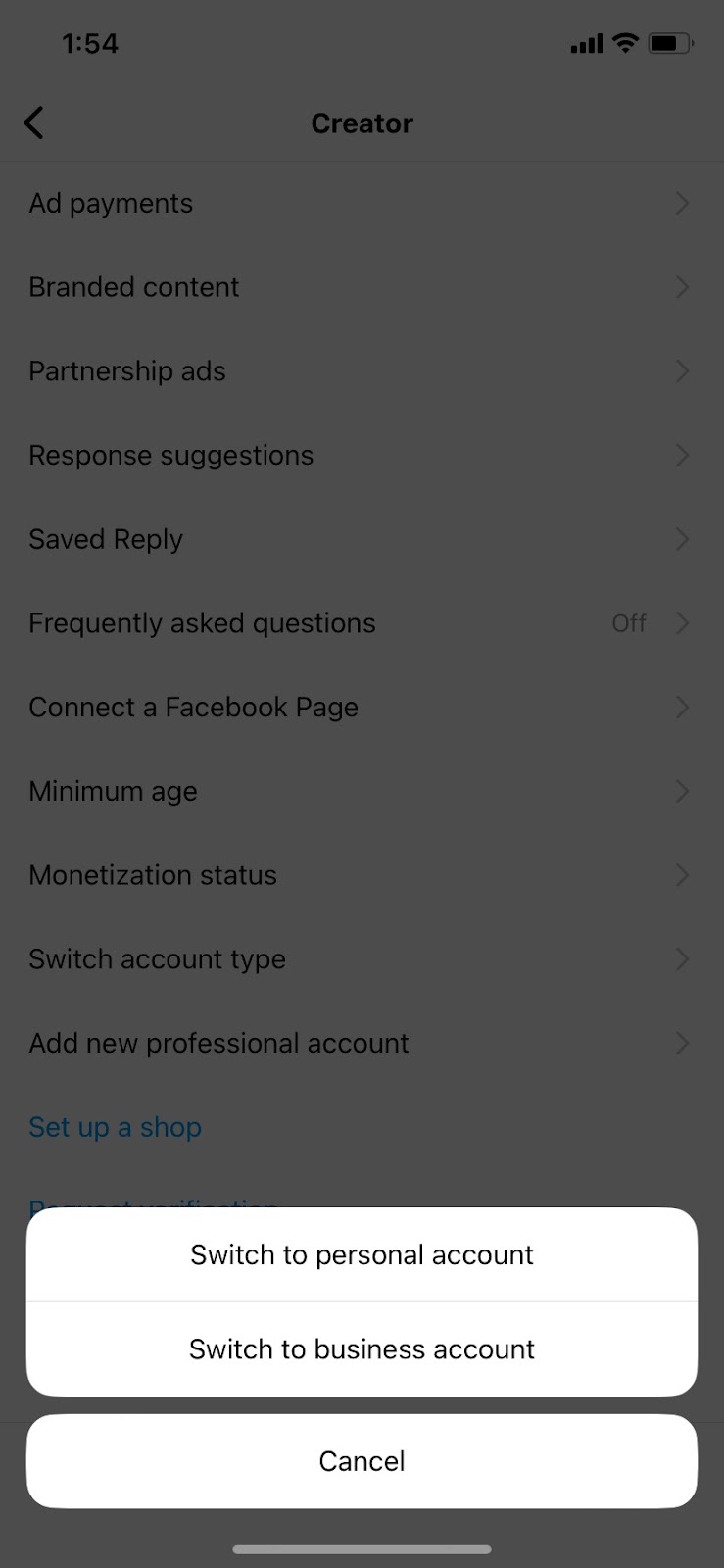Select Switch to personal account

coord(362,1255)
